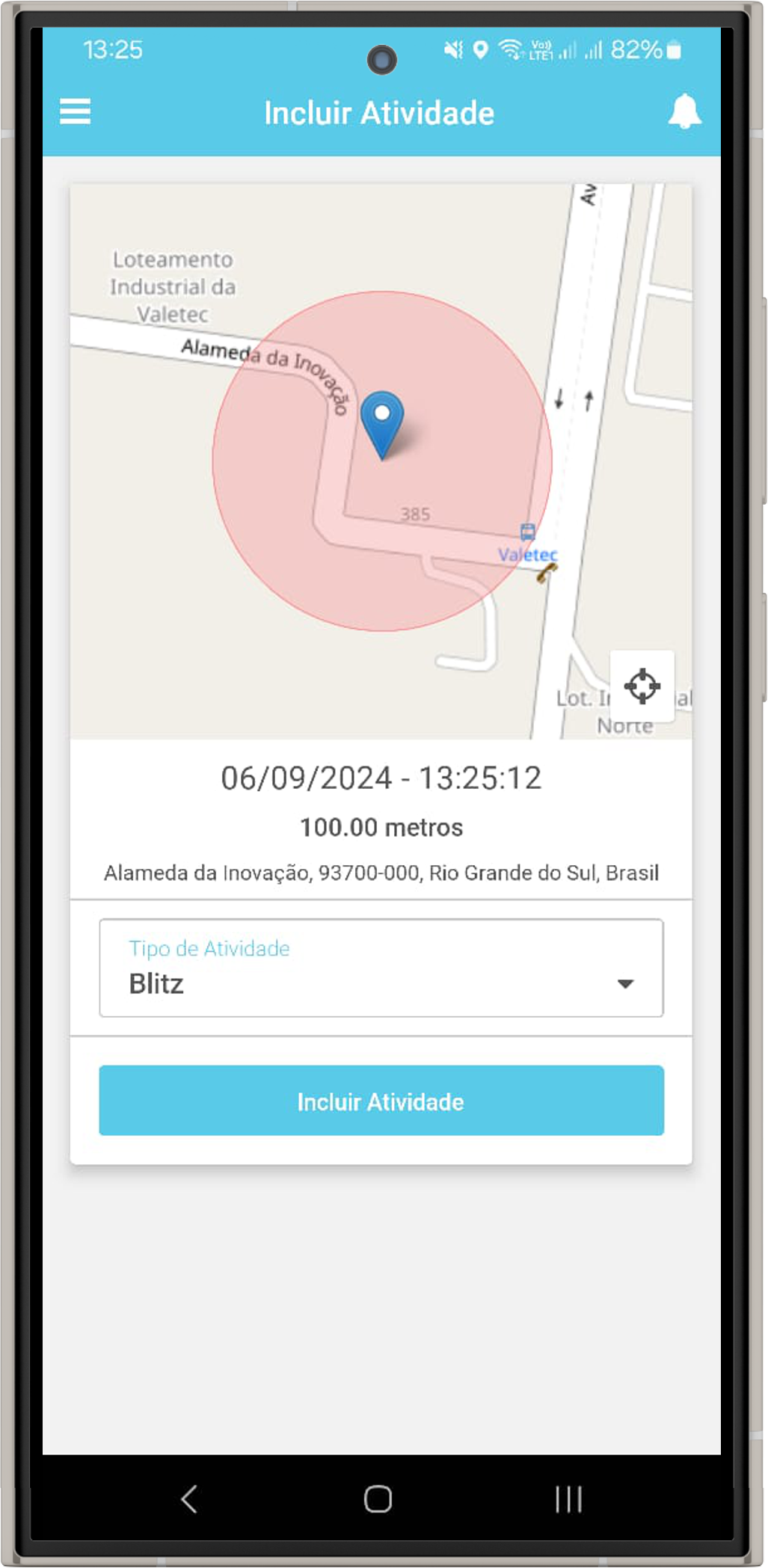Tap the Incluir Atividade button

tap(381, 1101)
